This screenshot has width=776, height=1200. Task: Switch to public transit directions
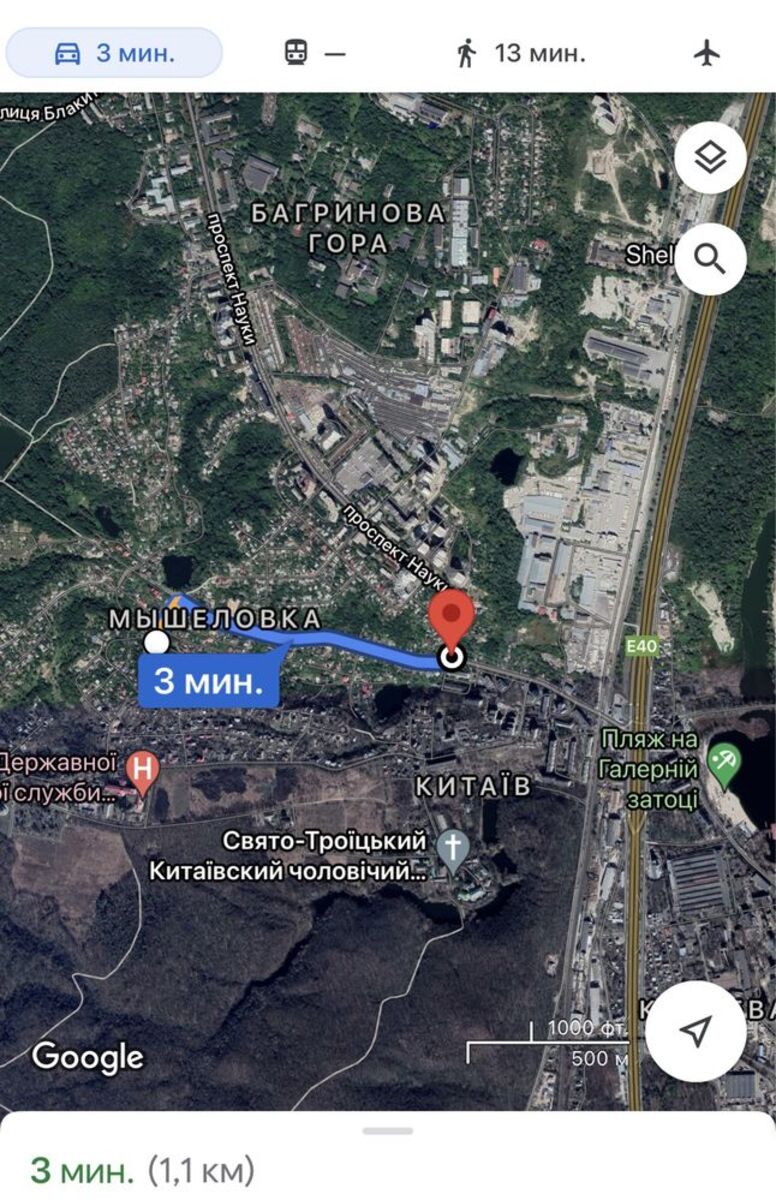314,53
